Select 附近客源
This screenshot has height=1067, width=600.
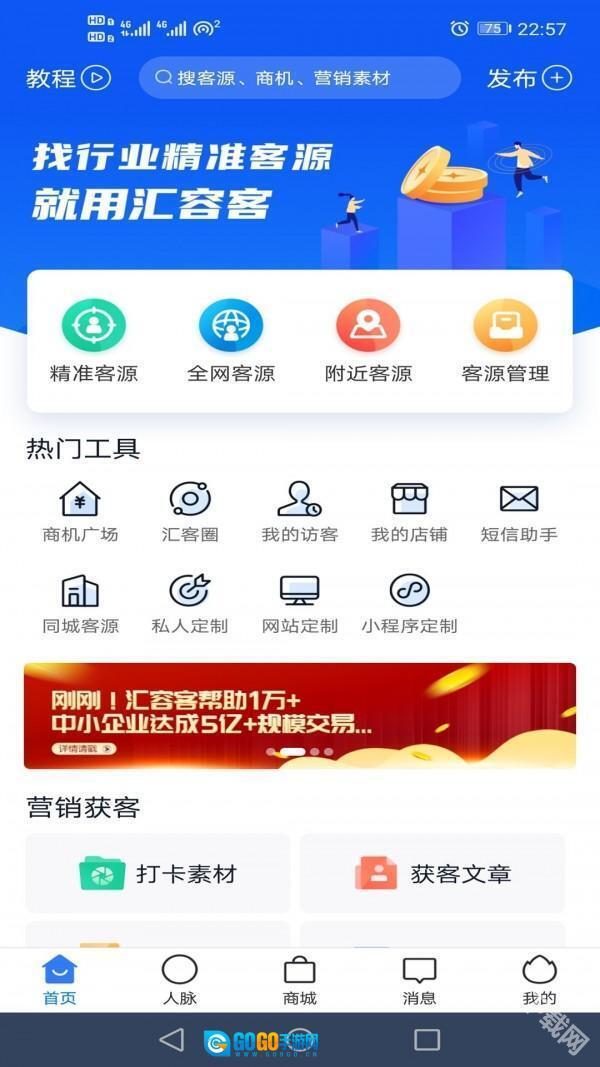(368, 341)
